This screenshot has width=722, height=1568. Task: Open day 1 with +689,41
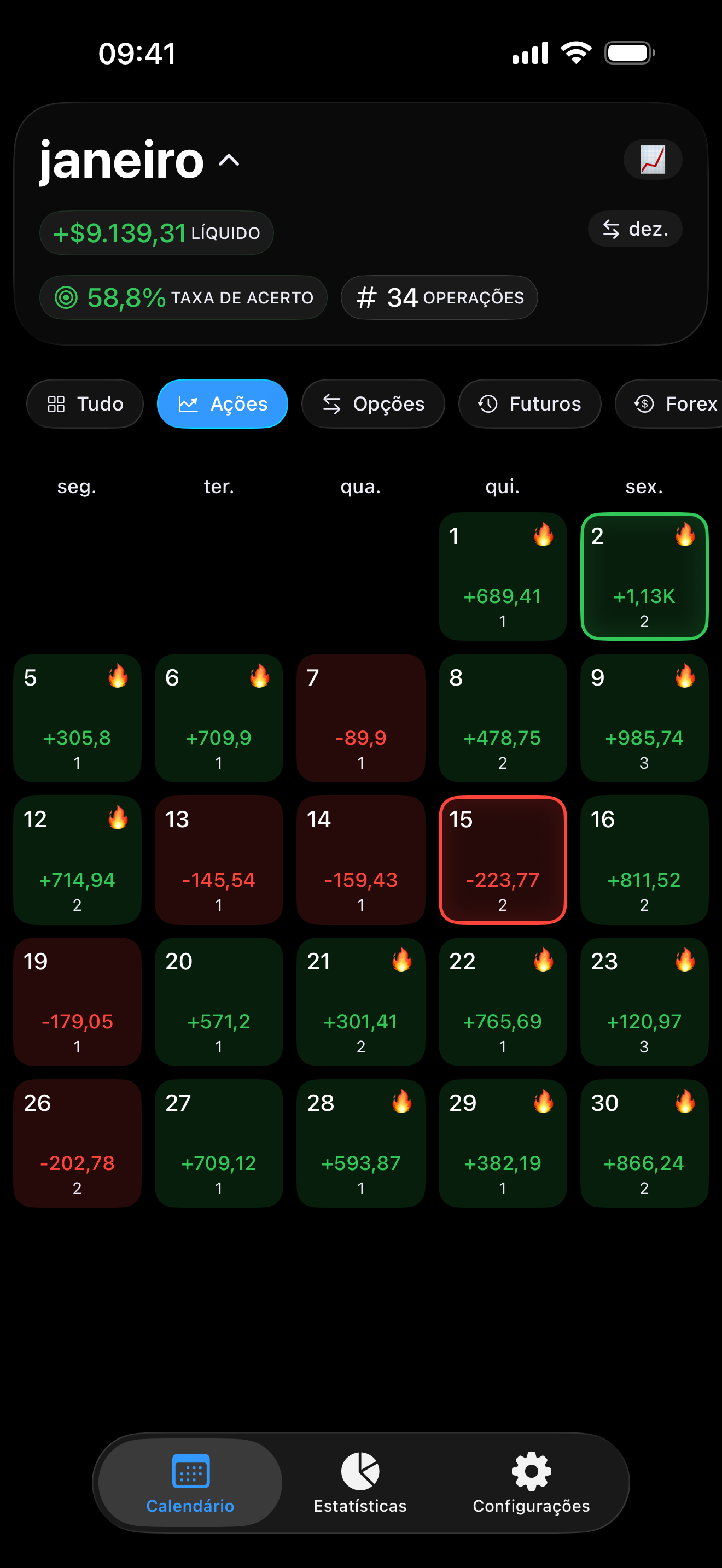pos(502,576)
